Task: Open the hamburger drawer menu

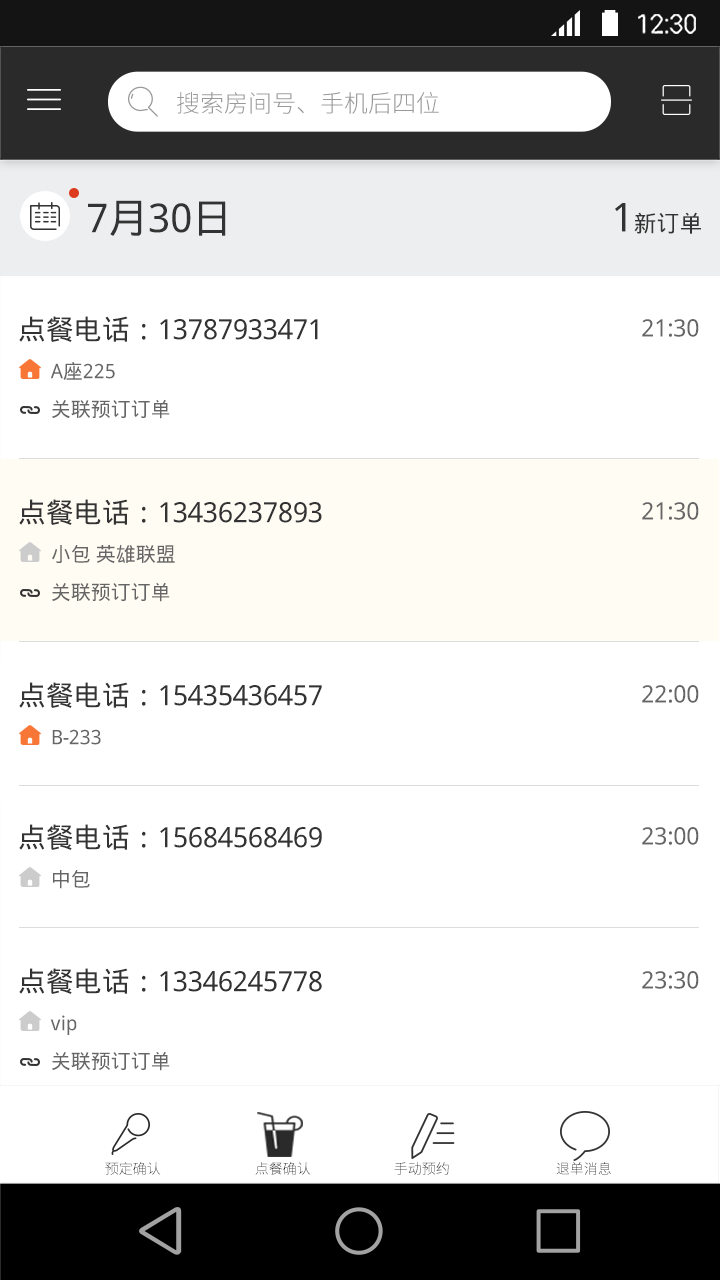Action: pyautogui.click(x=44, y=101)
